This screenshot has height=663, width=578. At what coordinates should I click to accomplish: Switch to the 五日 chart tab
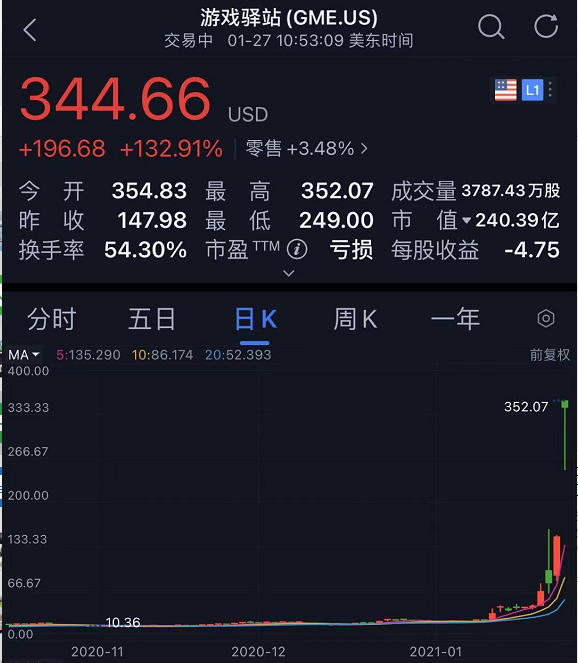pos(152,319)
